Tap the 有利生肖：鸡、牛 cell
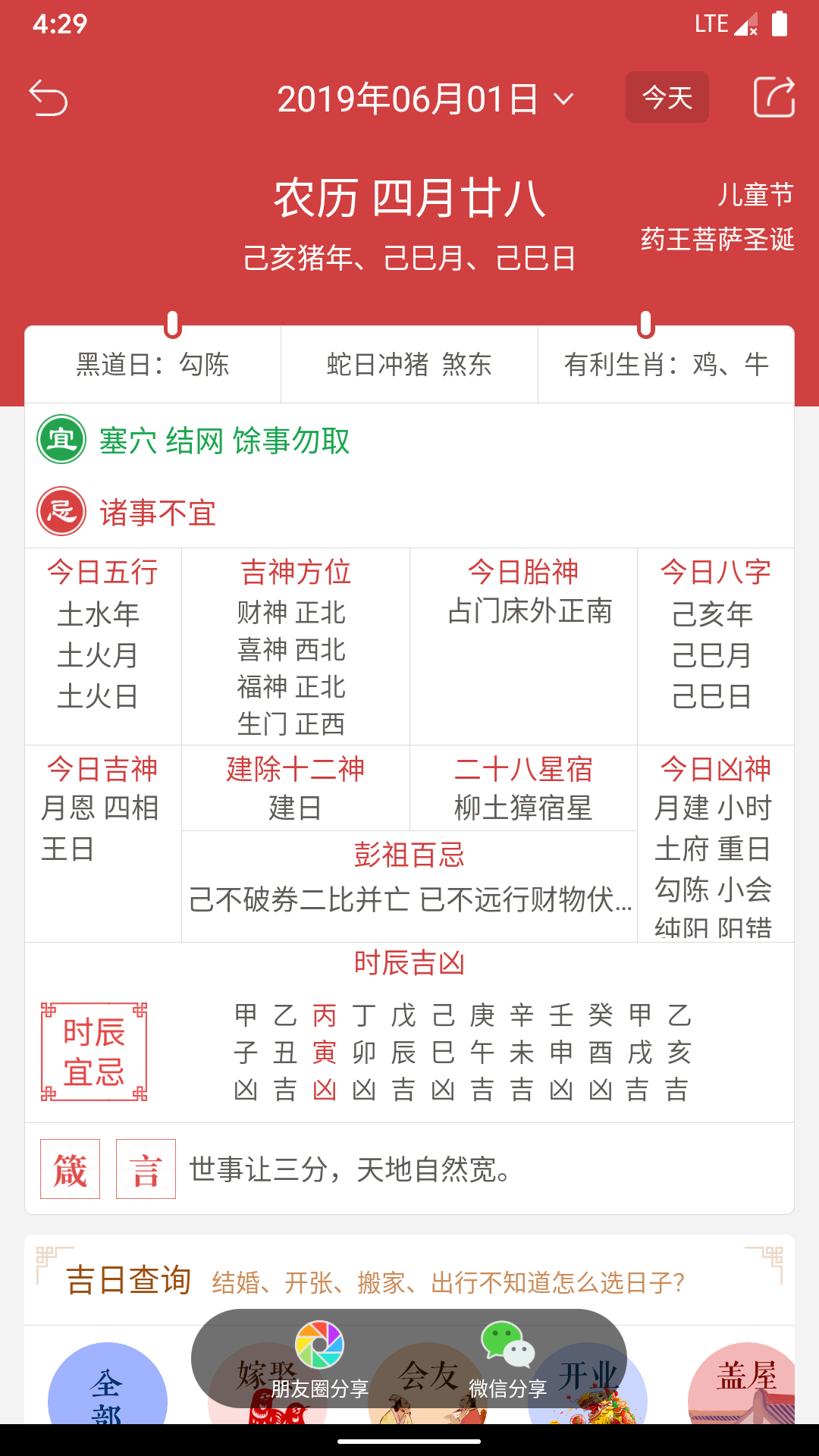This screenshot has height=1456, width=819. pyautogui.click(x=667, y=365)
